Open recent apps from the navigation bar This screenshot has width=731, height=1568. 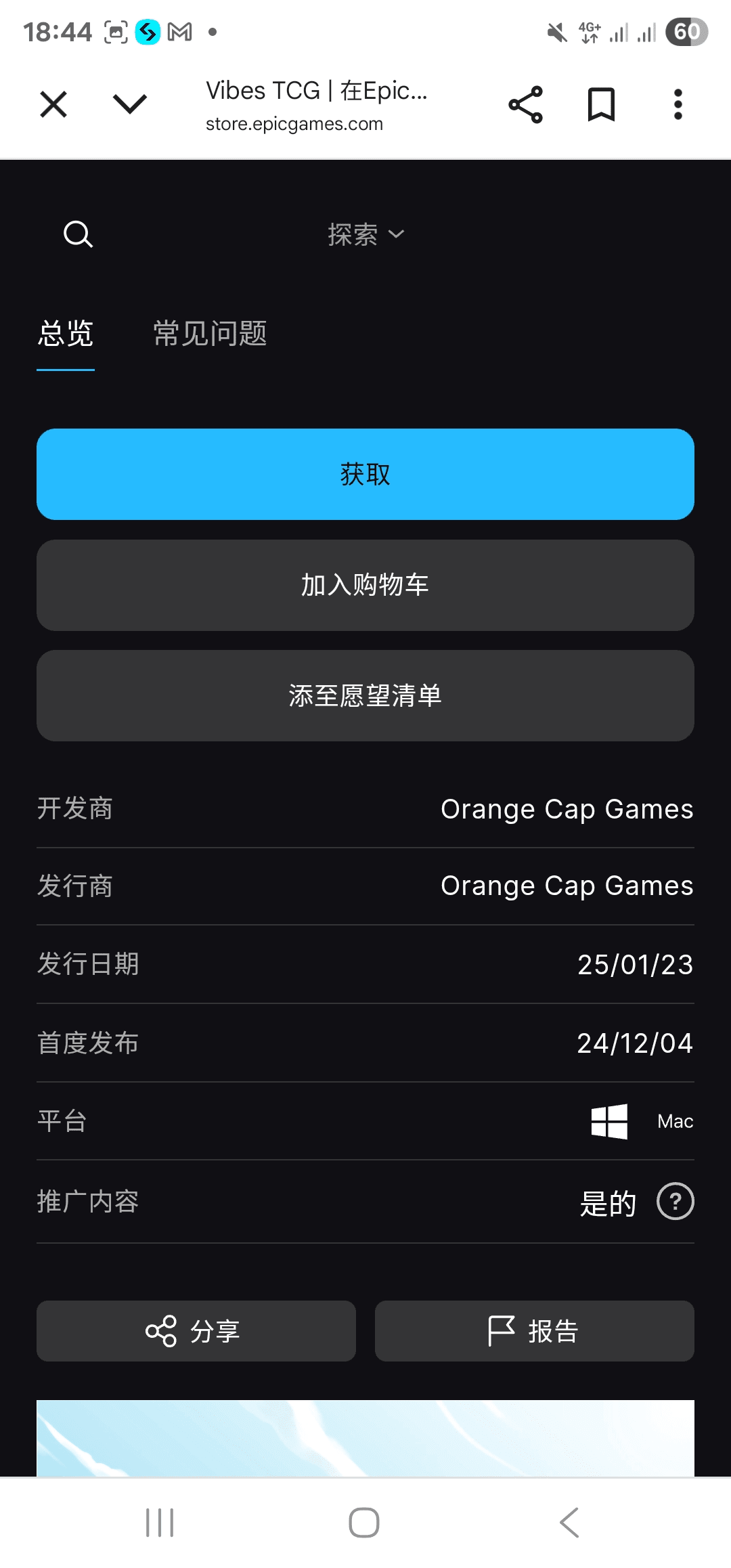[160, 1523]
